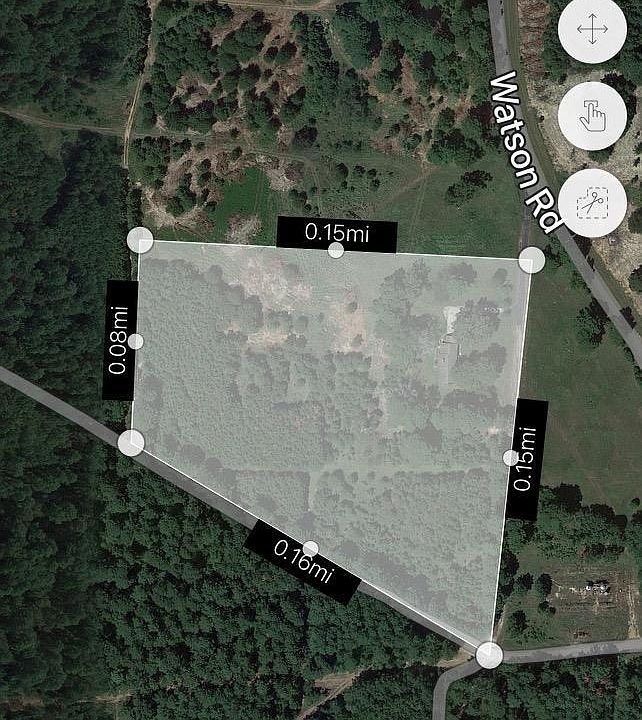Select the four-arrow move tool

pos(594,32)
